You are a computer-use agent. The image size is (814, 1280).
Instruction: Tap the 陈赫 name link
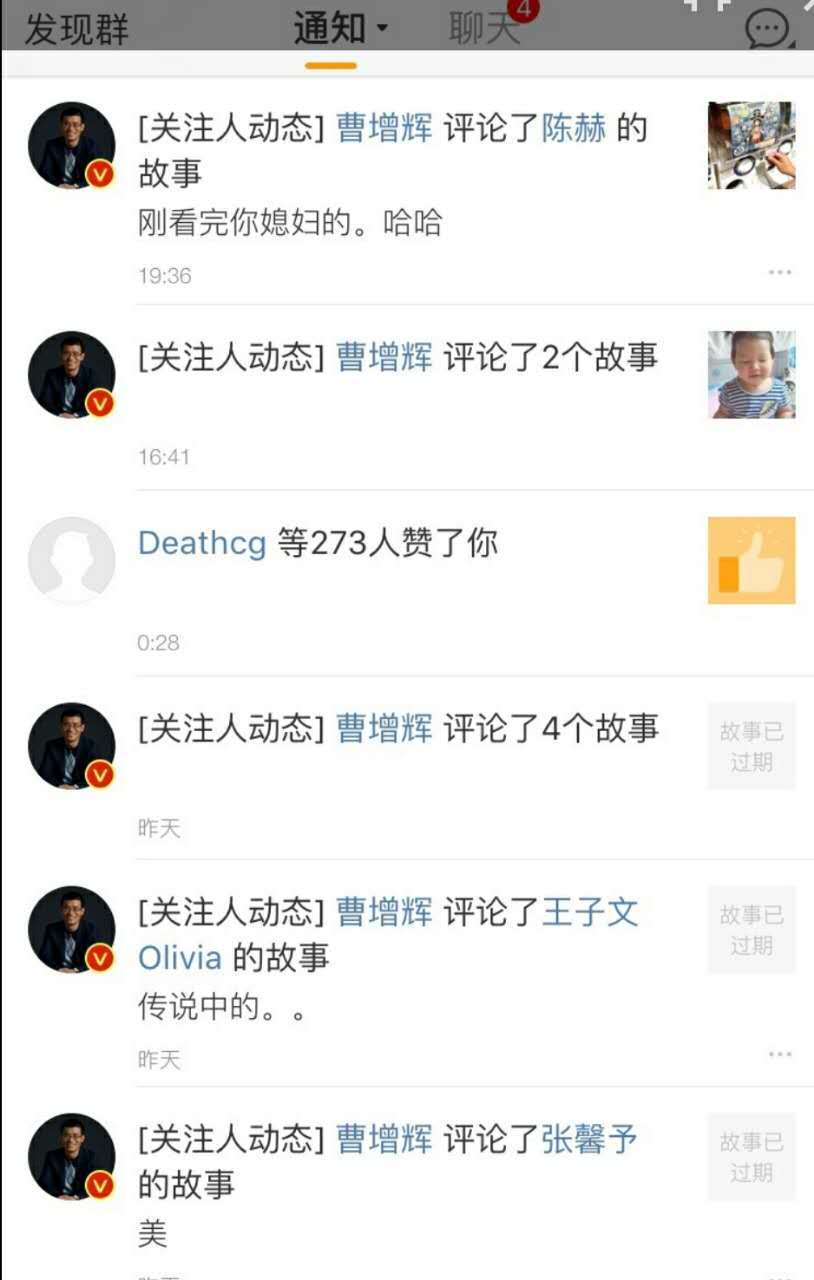[574, 129]
